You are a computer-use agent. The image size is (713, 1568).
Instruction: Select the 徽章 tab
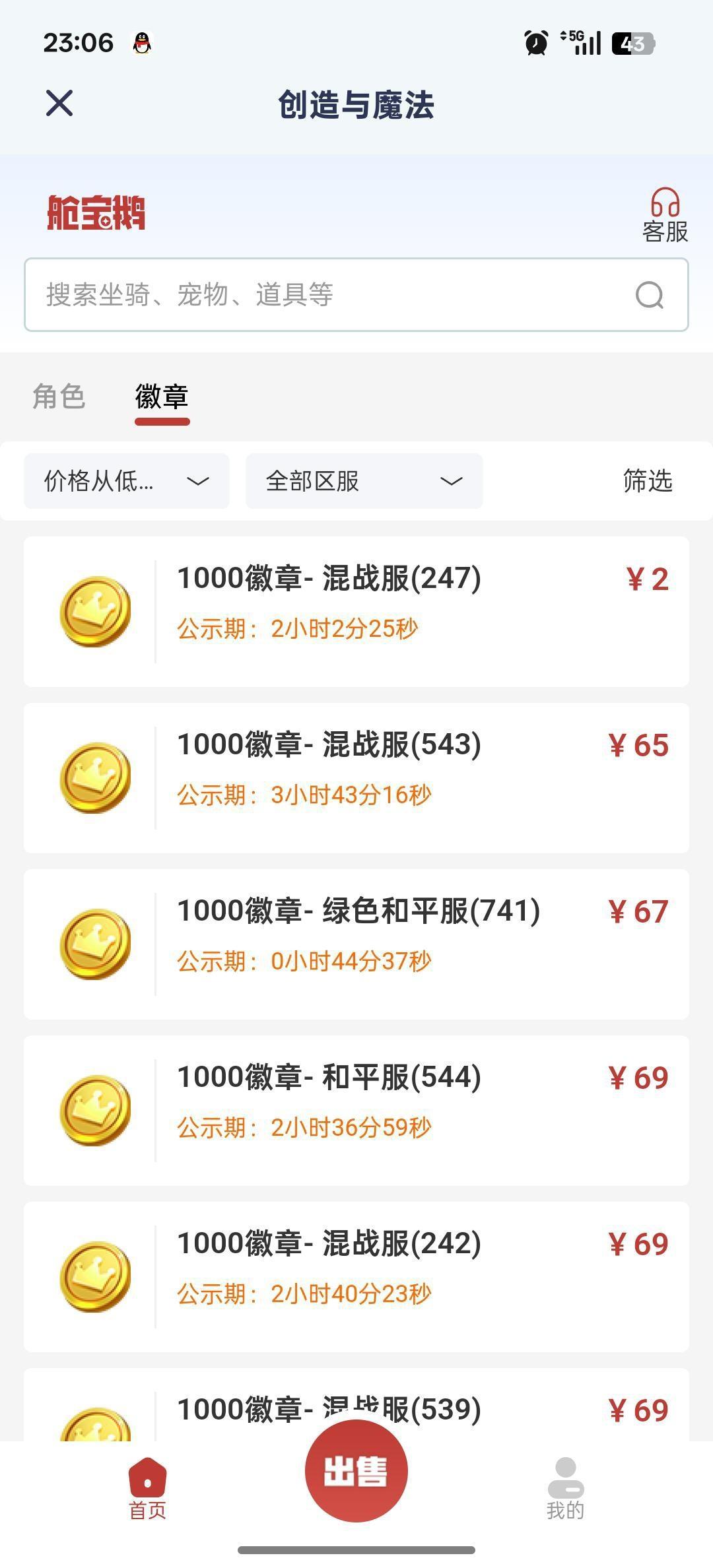click(x=162, y=397)
